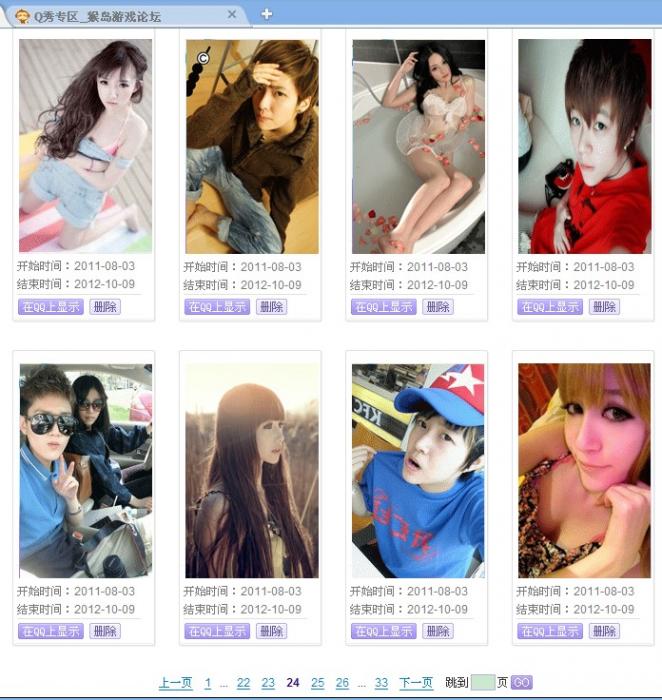Image resolution: width=662 pixels, height=700 pixels.
Task: Close the Q秀专区 browser tab
Action: (232, 14)
